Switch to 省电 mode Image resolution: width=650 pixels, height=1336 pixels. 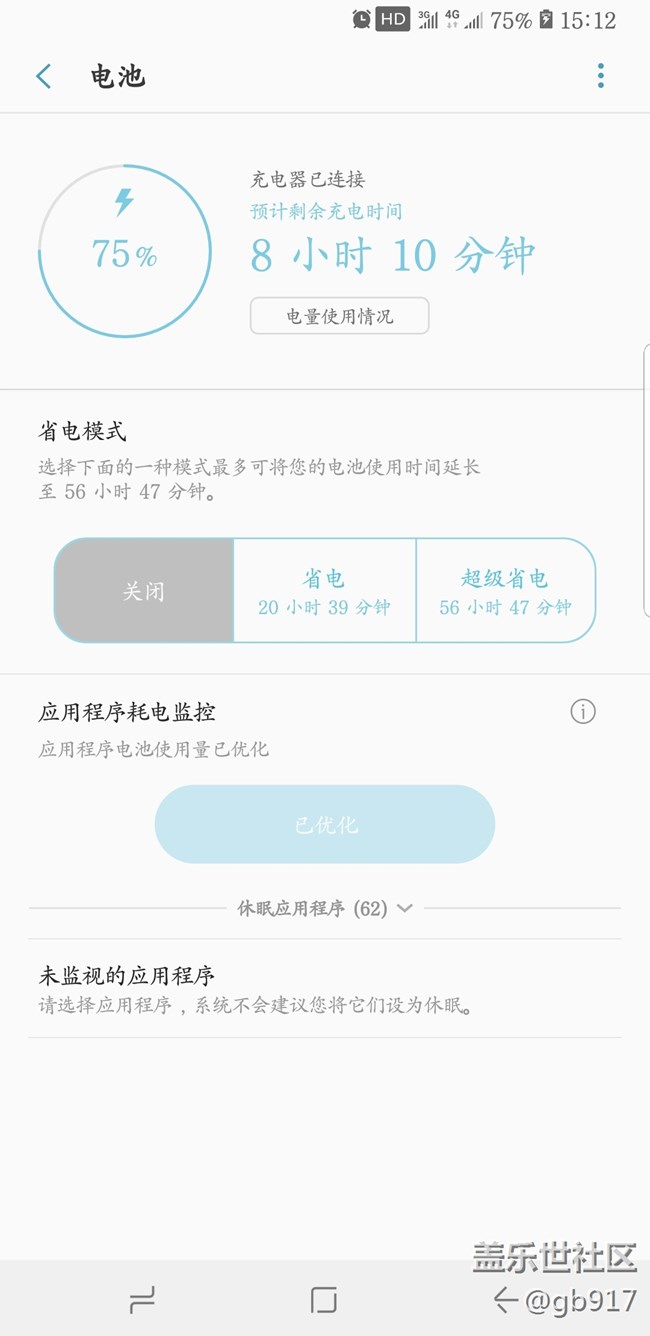tap(324, 591)
